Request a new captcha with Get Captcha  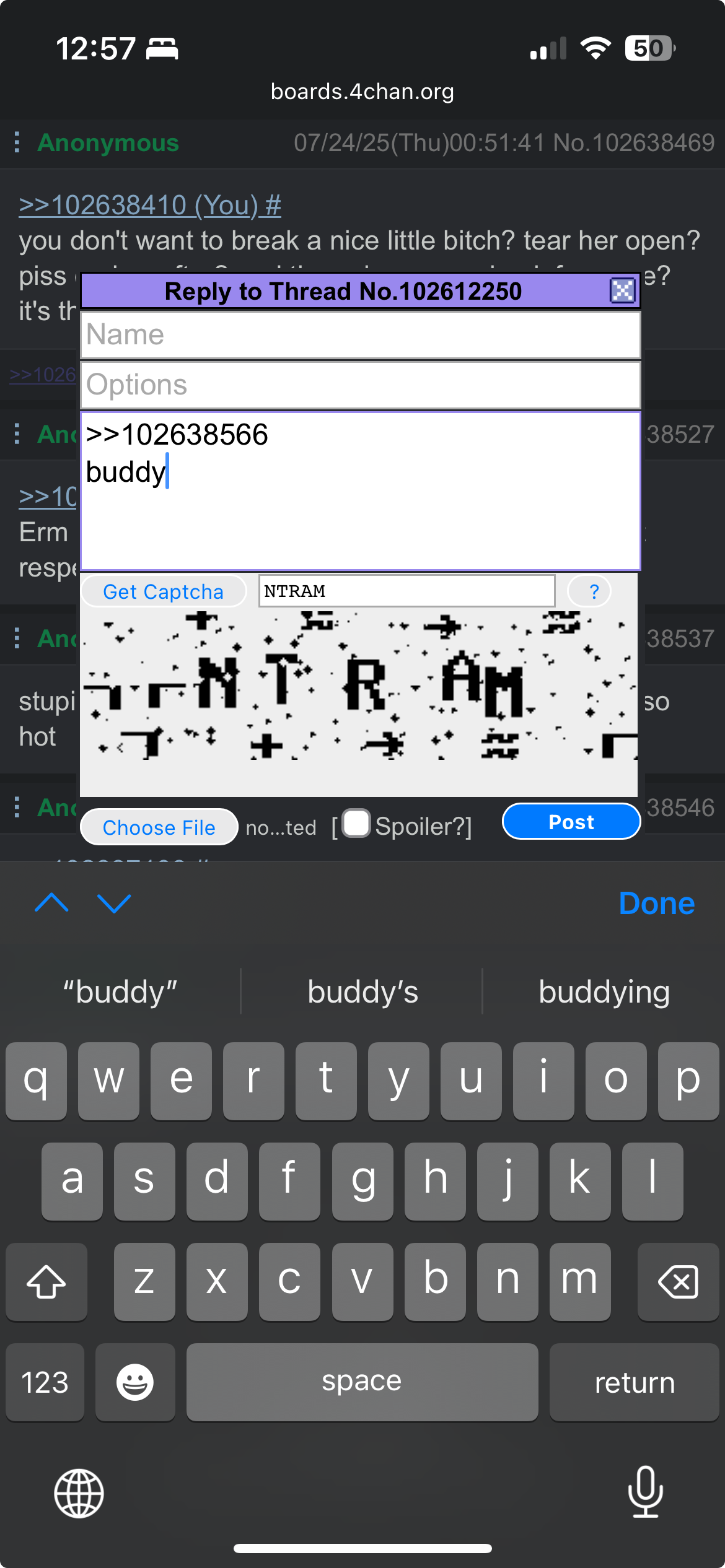(163, 591)
